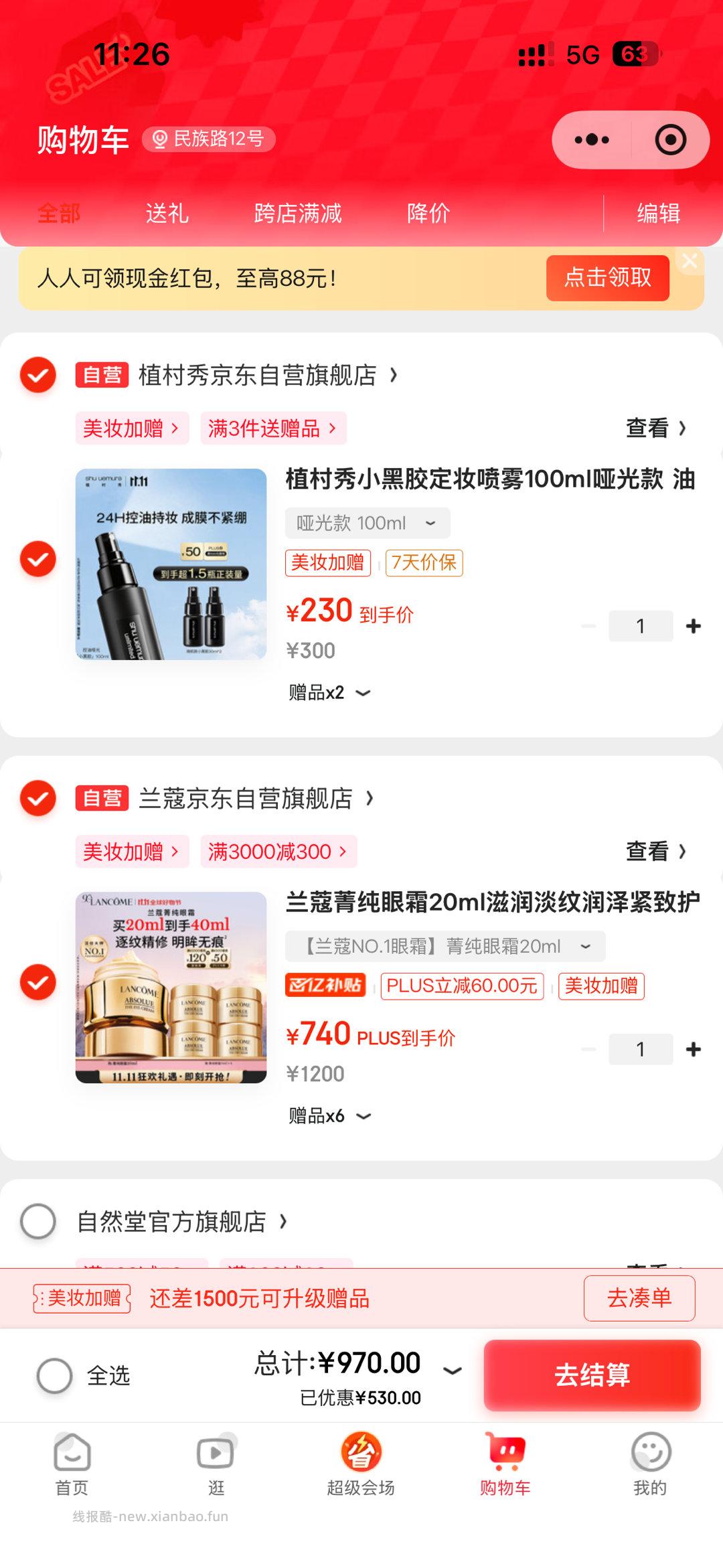Open the 哑光款 100ml variant dropdown

367,523
